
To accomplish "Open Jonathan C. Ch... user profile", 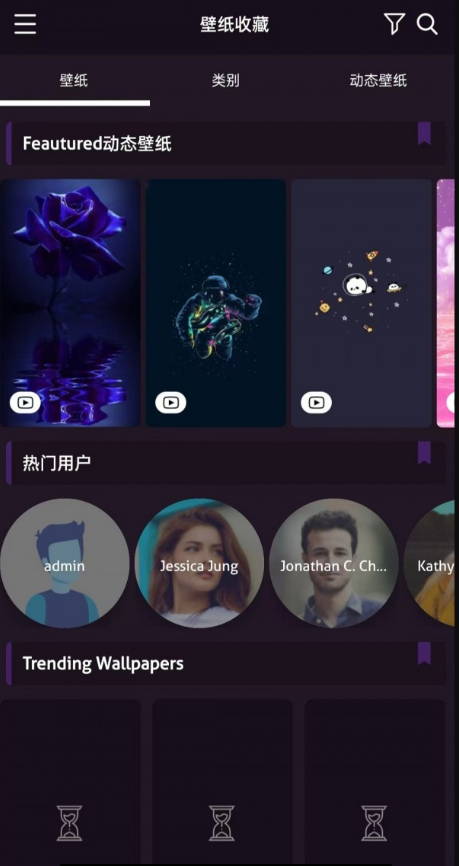I will [334, 563].
